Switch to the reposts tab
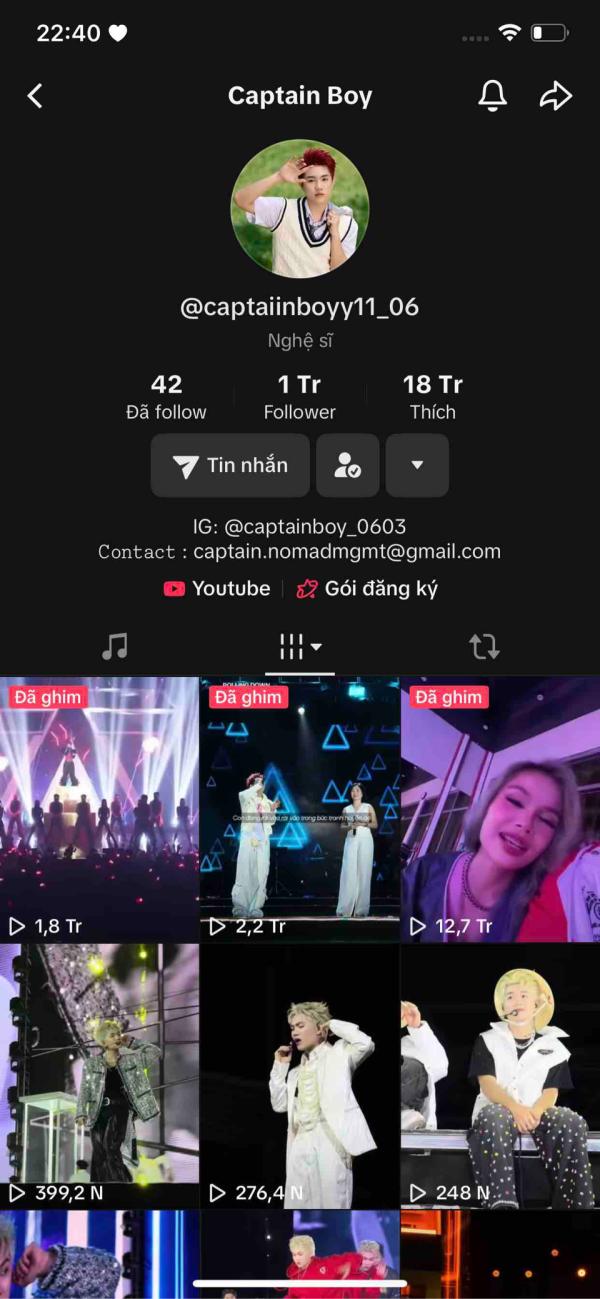600x1299 pixels. pyautogui.click(x=484, y=647)
